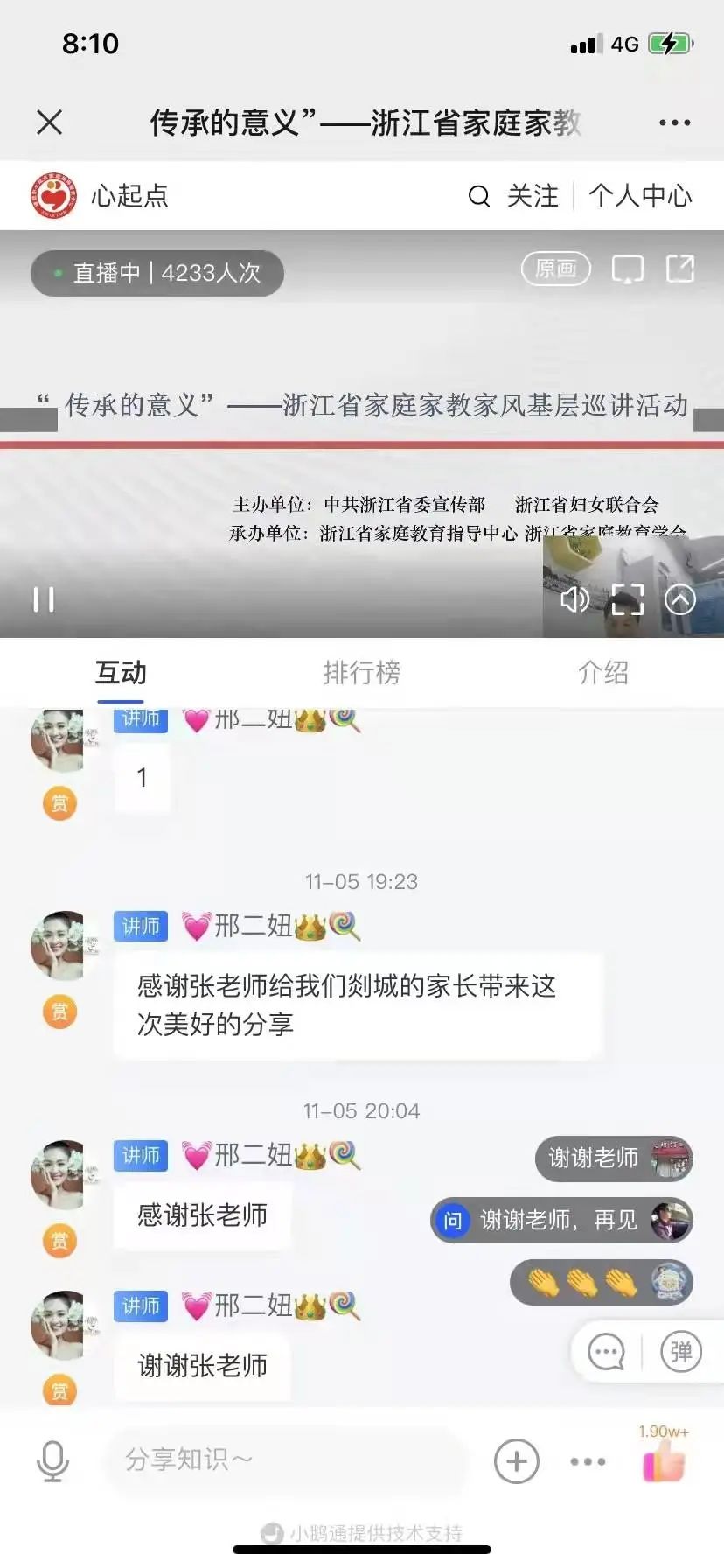Switch to the 排行榜 tab
Screen dimensions: 724x1568
point(361,672)
